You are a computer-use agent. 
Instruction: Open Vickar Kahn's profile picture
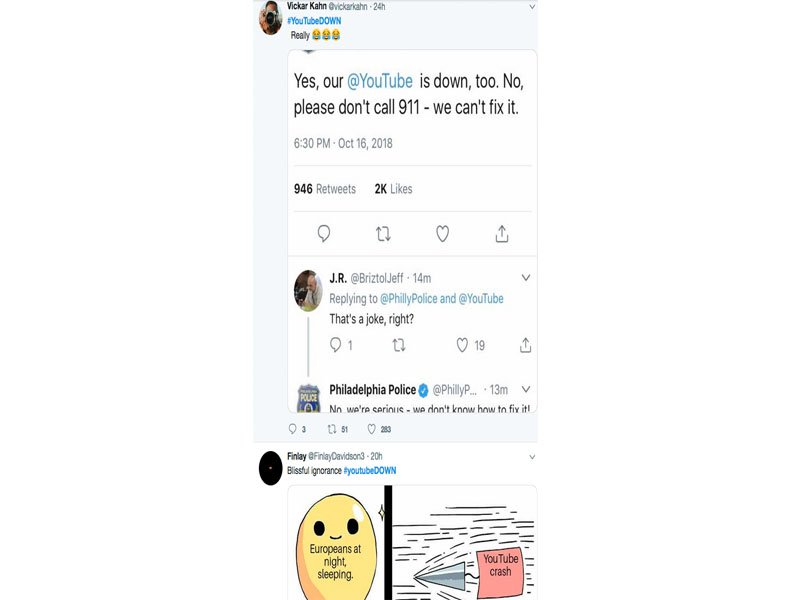tap(271, 19)
